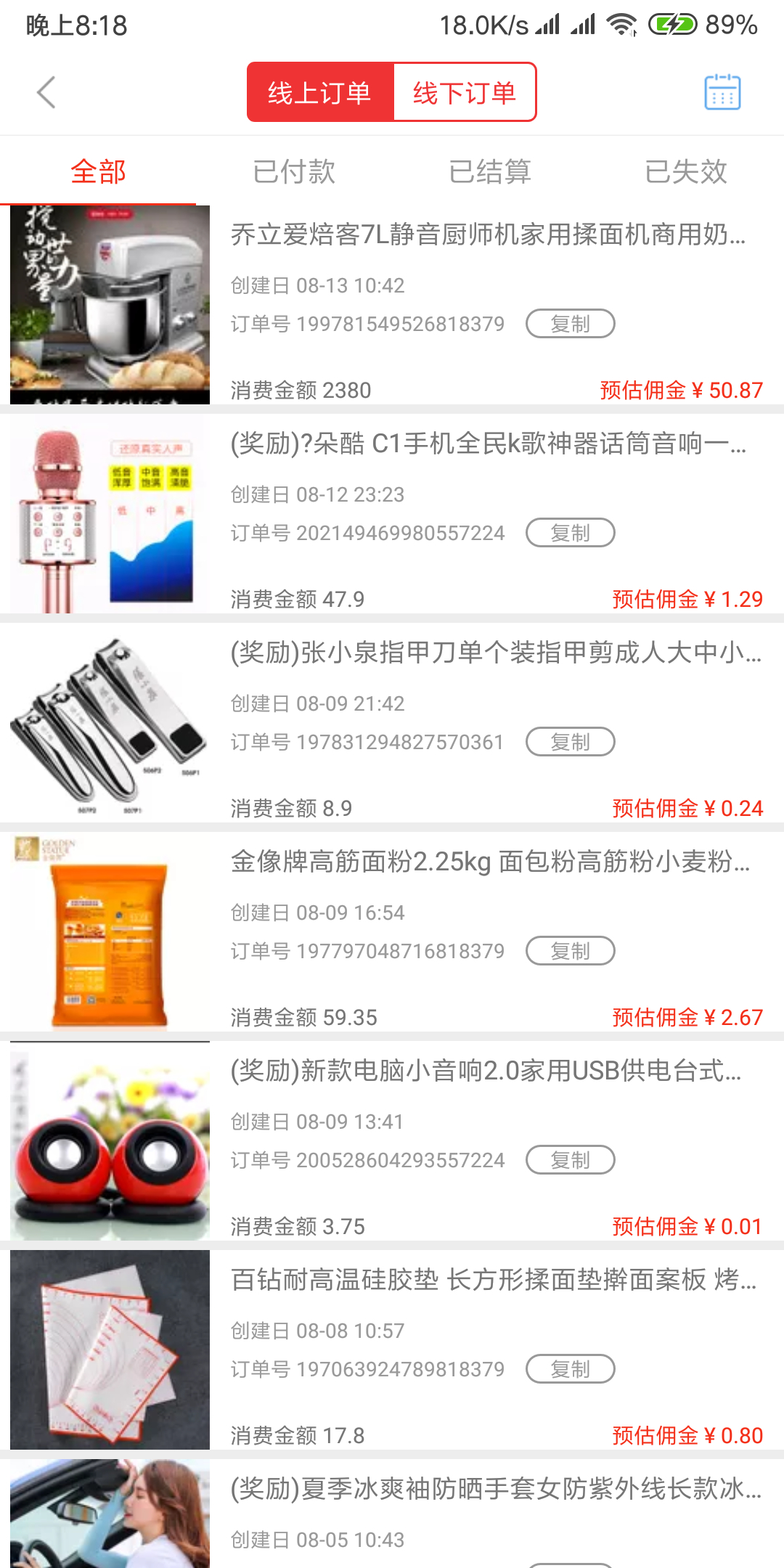Screen dimensions: 784x1568
Task: Copy order number 200528604293557224
Action: coord(570,1160)
